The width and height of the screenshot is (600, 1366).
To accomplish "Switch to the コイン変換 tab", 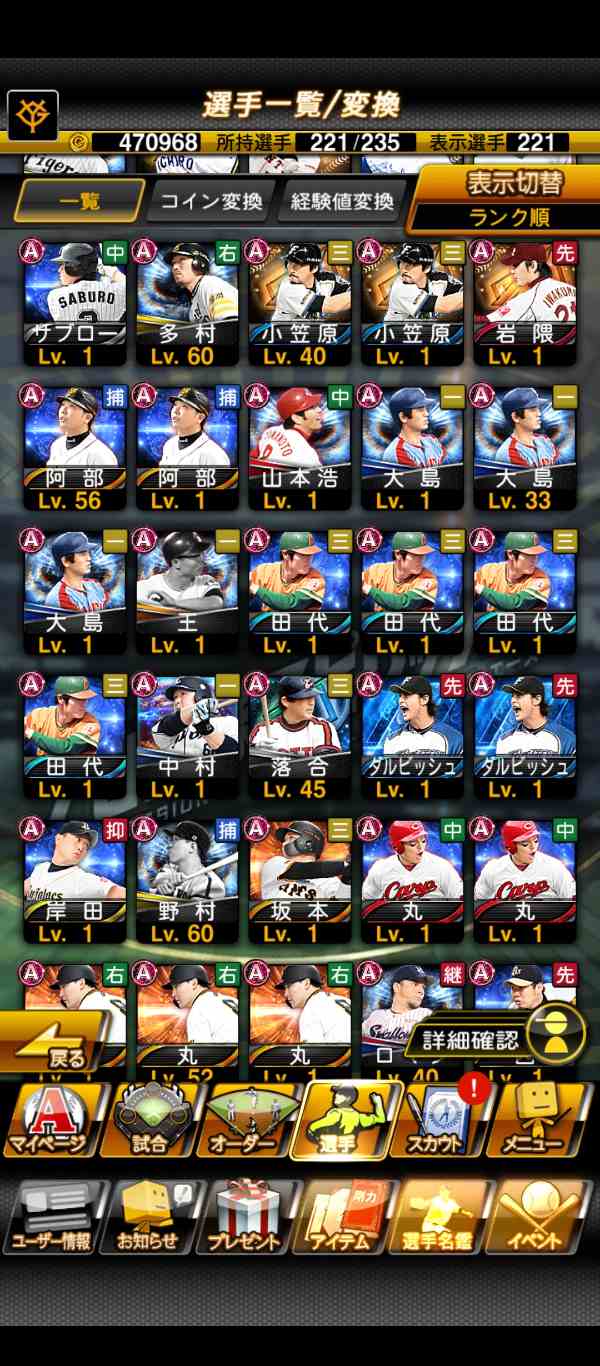I will coord(211,202).
